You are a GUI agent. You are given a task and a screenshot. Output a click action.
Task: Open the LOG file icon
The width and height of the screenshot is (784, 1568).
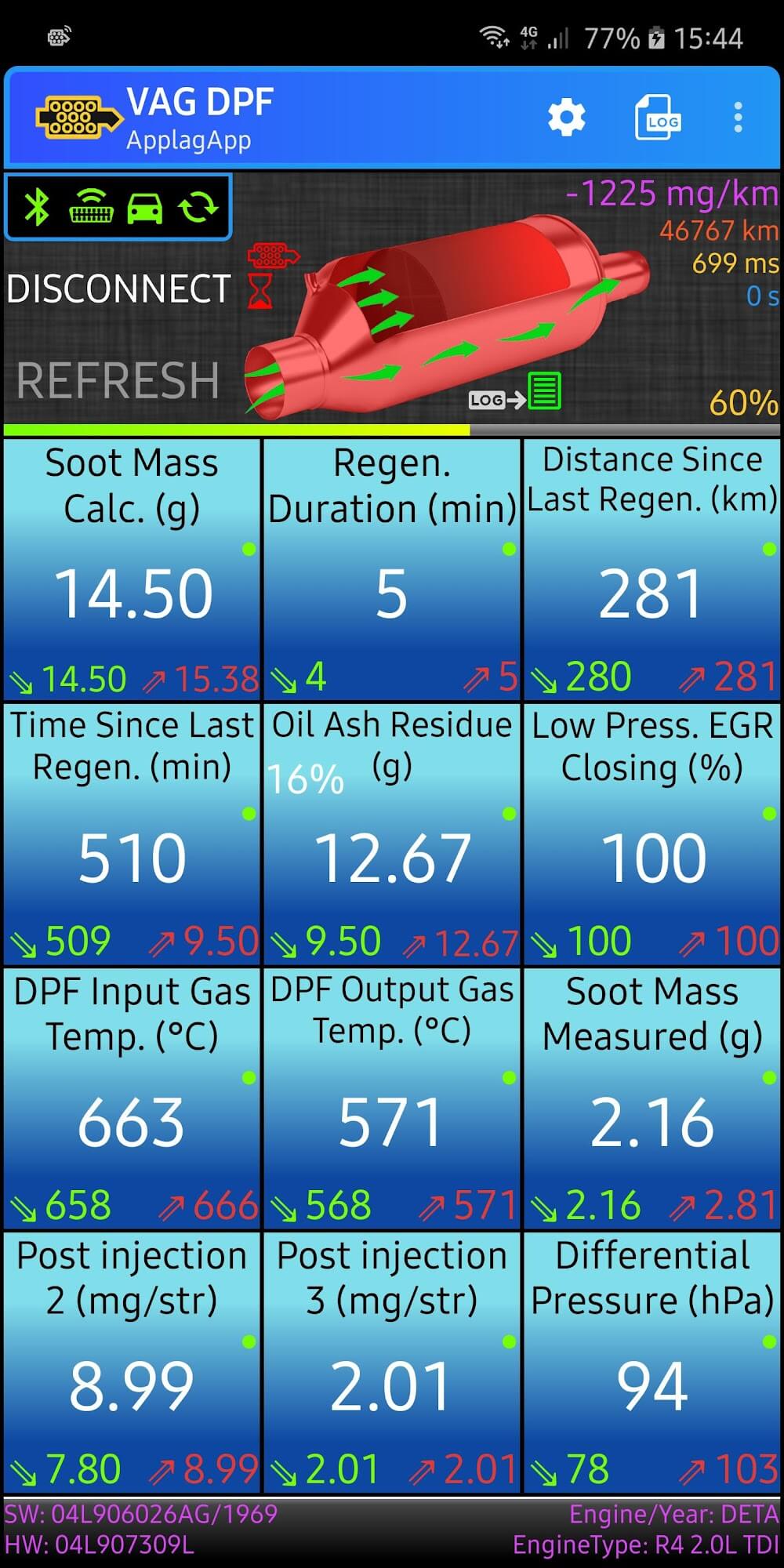[657, 118]
